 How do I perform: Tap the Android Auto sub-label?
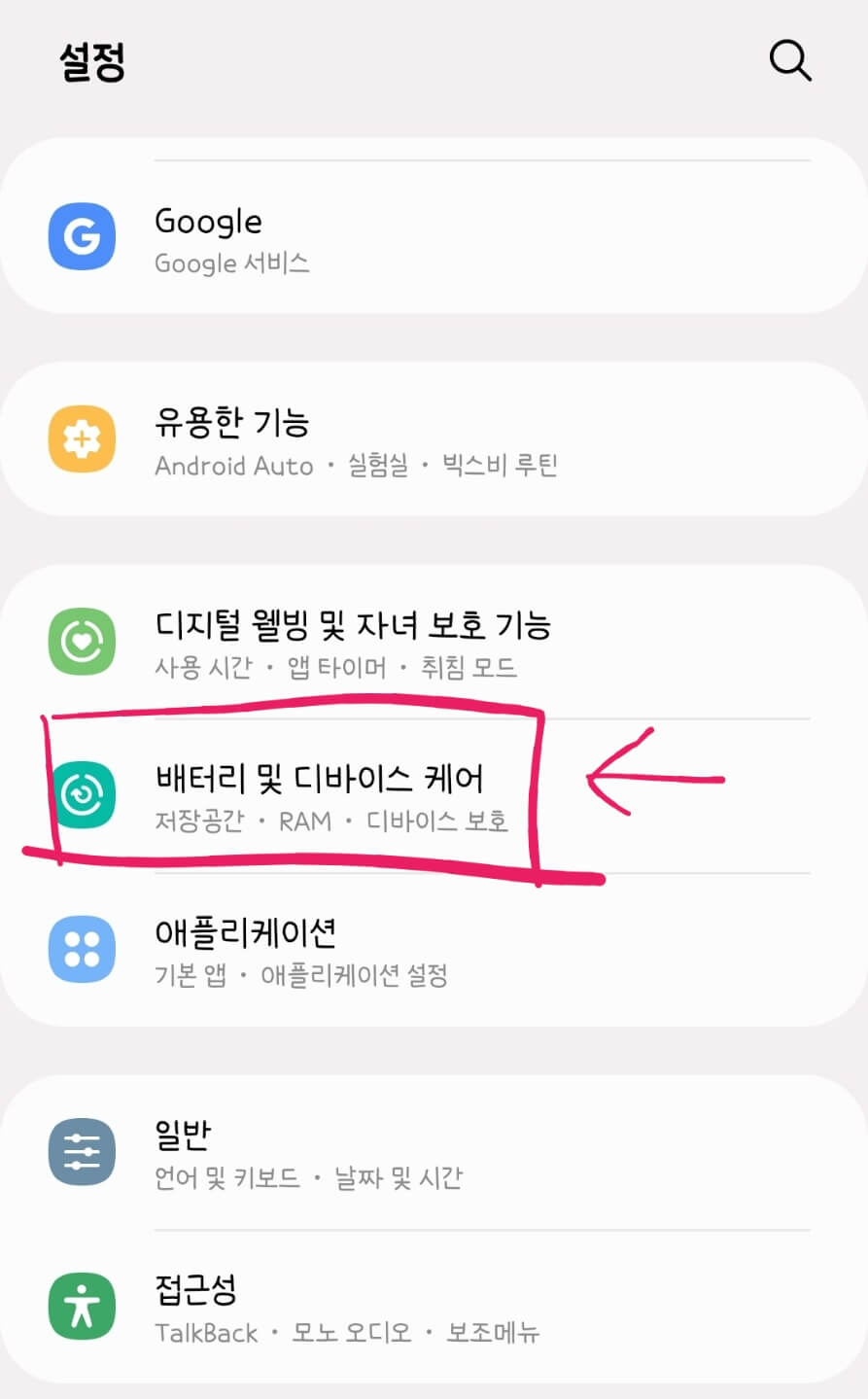[233, 466]
